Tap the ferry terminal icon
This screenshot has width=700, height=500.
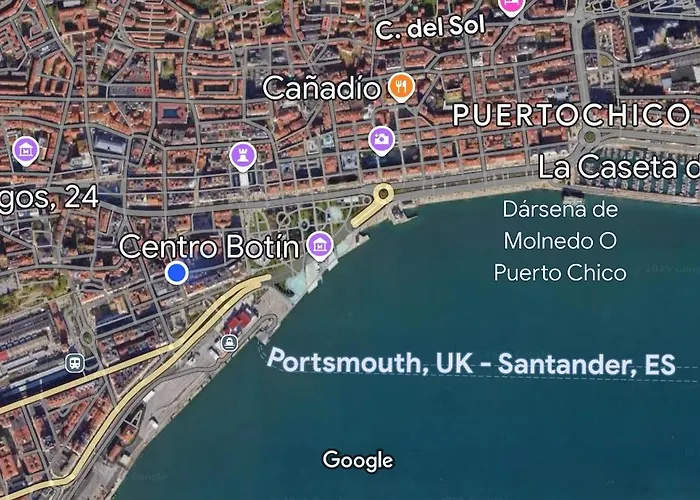click(230, 344)
